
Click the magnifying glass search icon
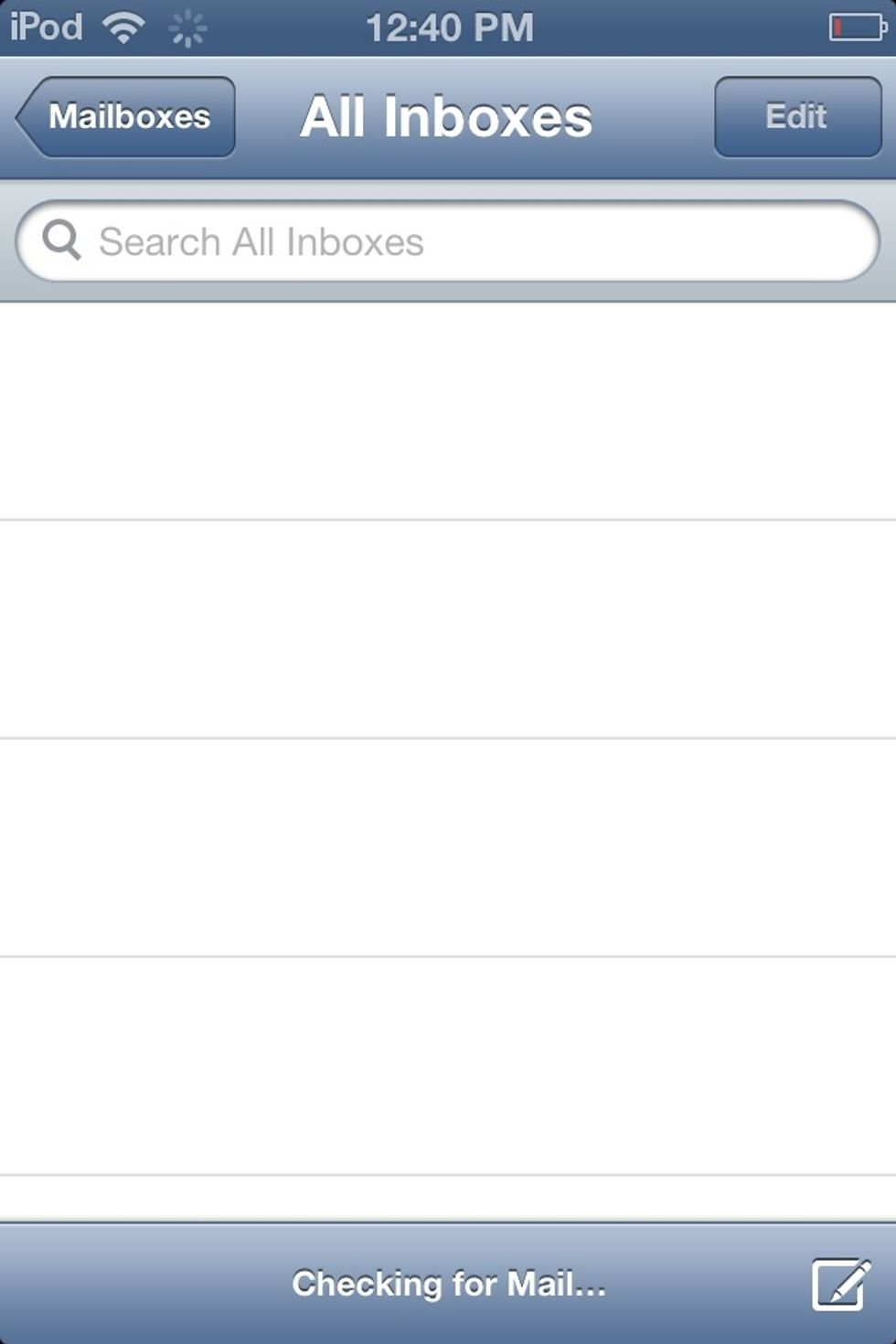[60, 241]
